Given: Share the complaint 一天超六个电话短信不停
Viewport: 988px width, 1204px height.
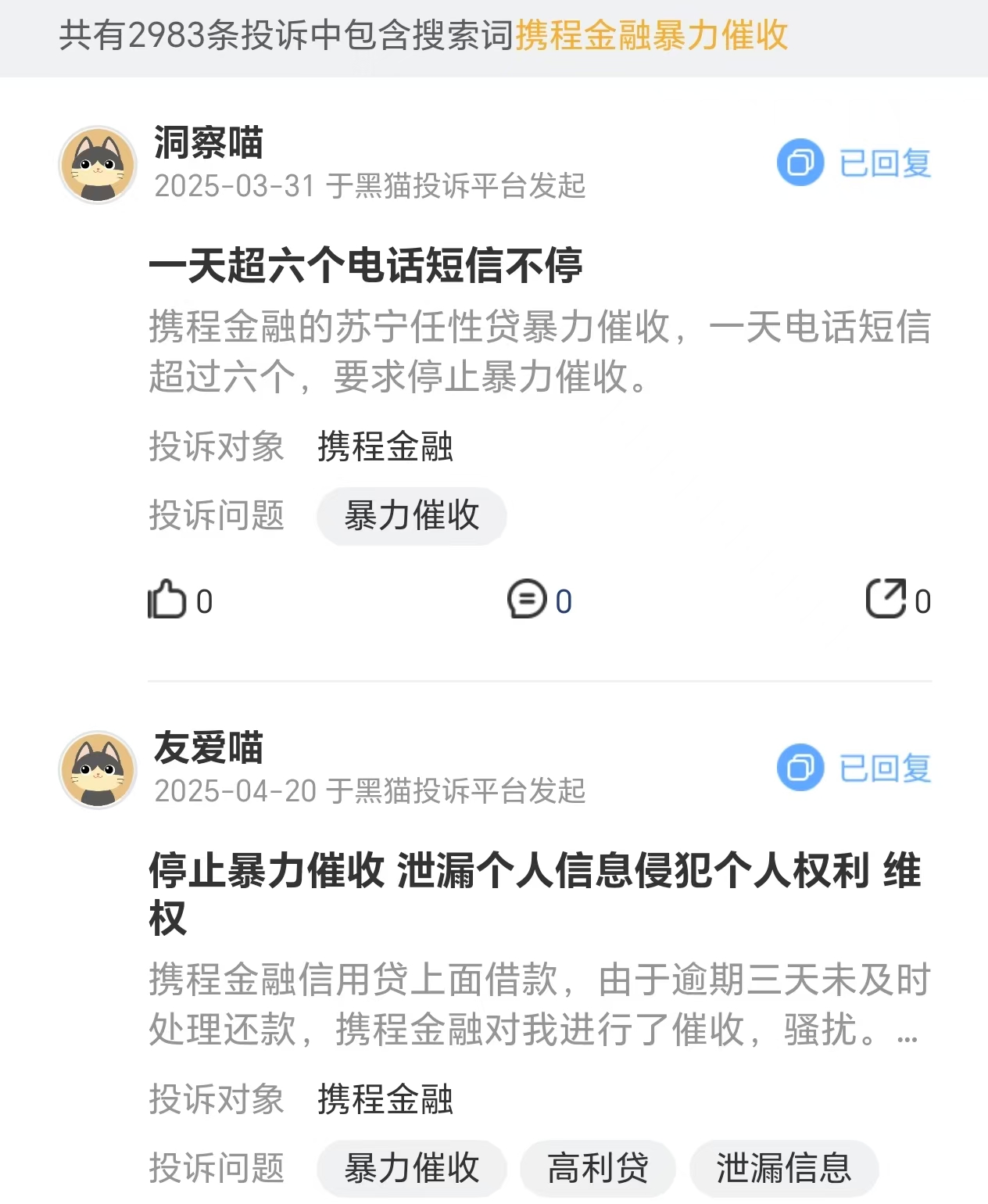Looking at the screenshot, I should [886, 600].
